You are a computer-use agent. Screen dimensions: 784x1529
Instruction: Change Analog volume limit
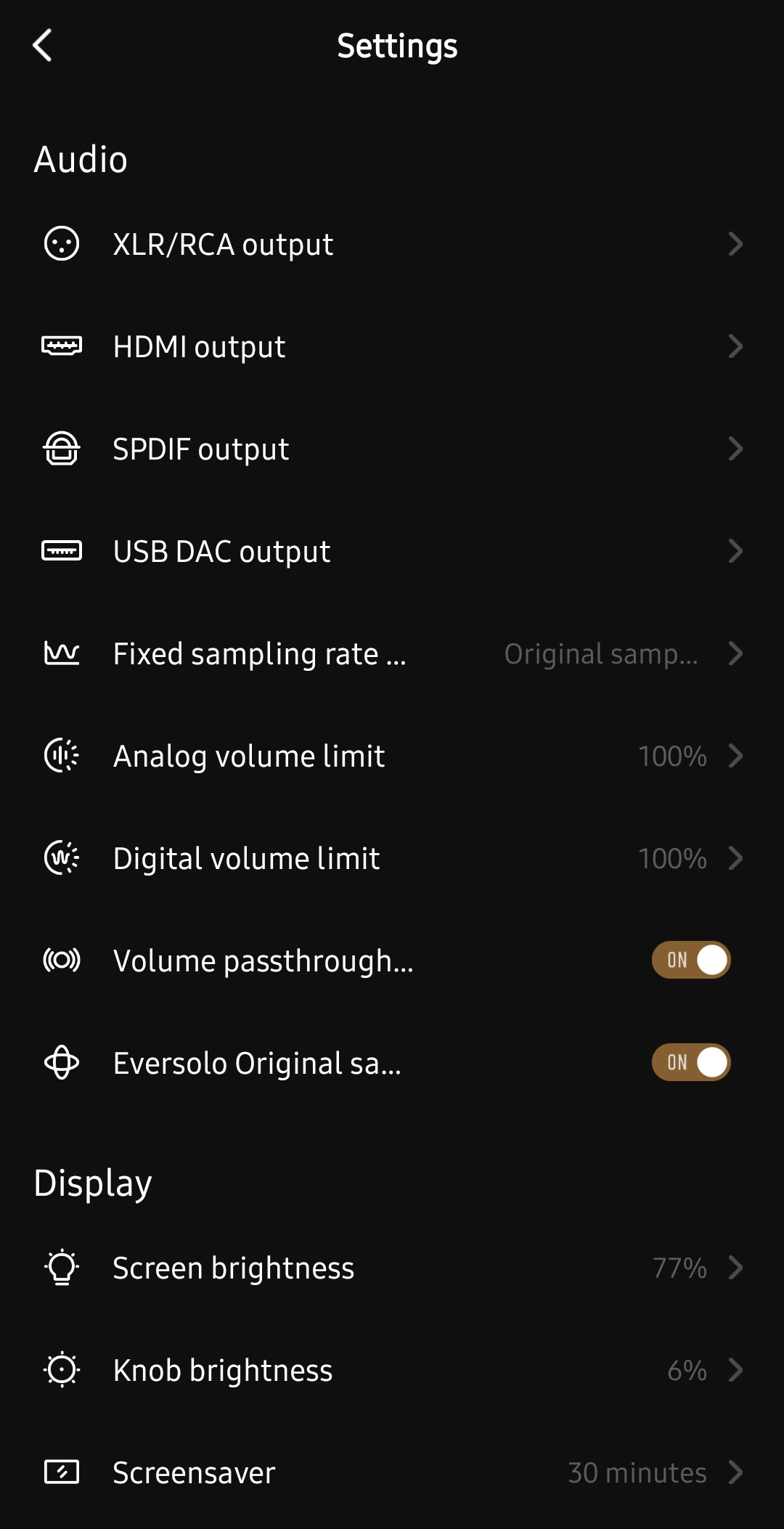click(392, 756)
